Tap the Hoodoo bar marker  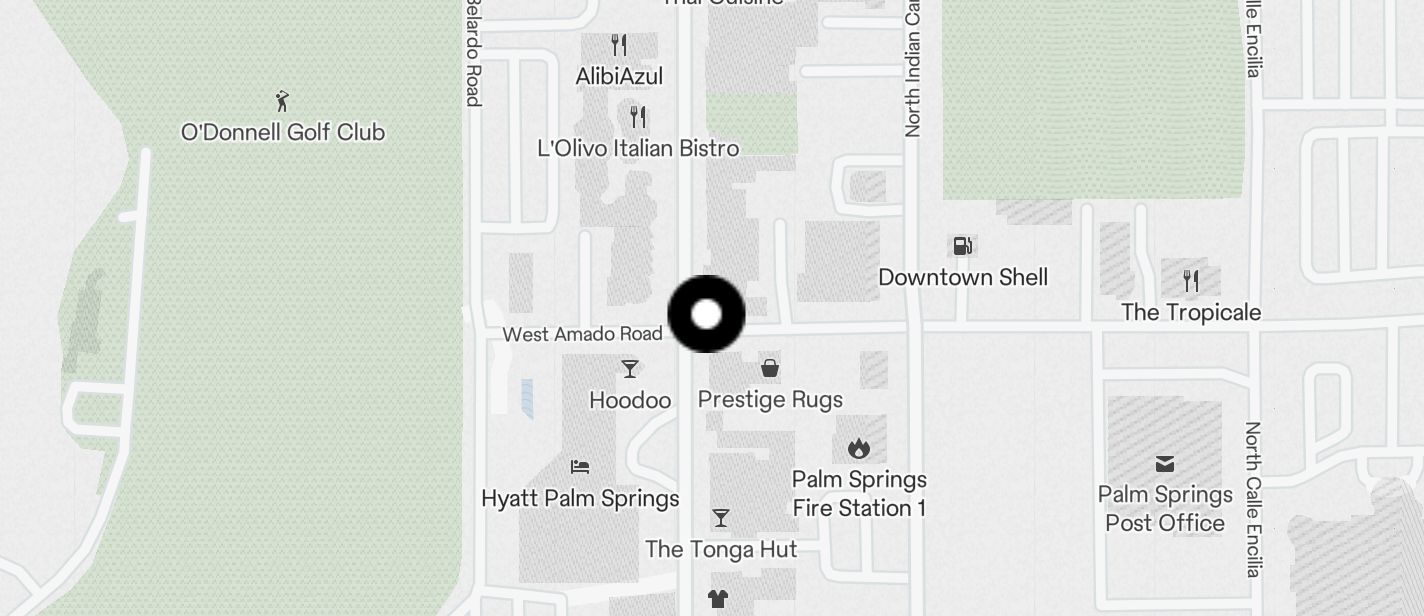coord(630,369)
